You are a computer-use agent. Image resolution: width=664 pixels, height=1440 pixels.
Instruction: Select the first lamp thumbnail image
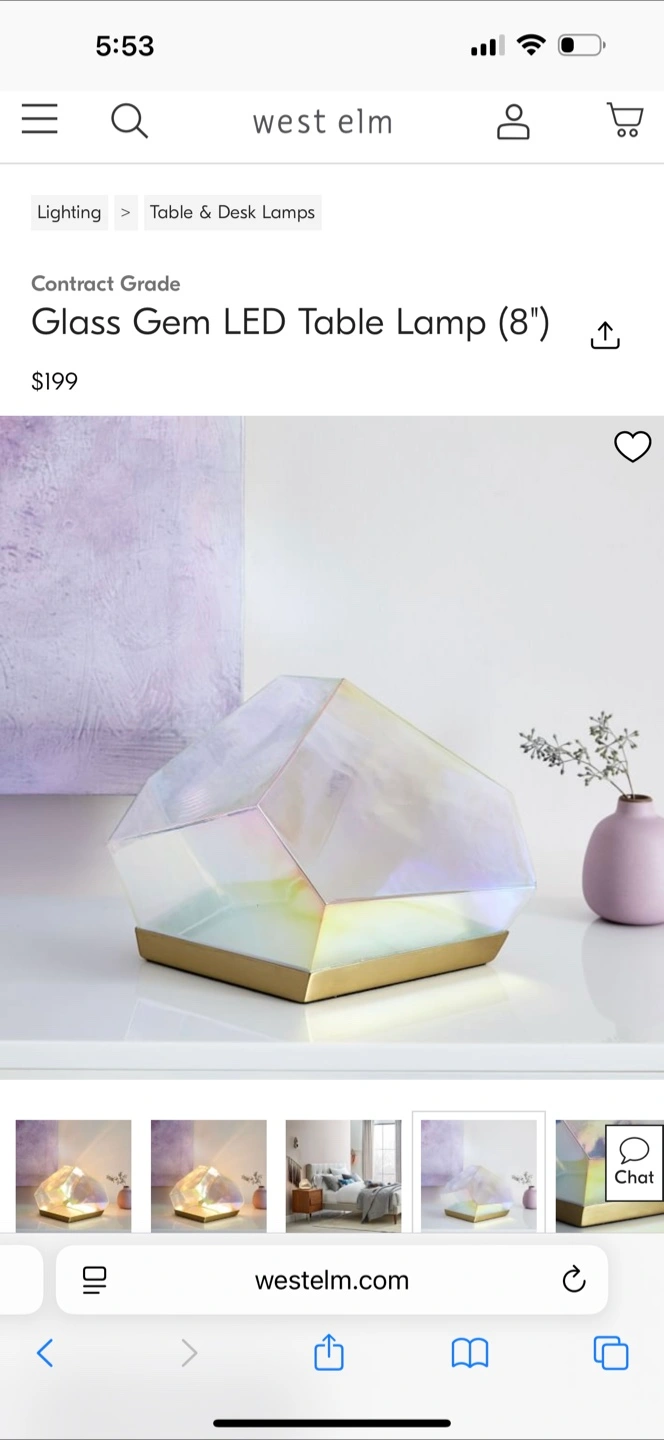point(73,1175)
